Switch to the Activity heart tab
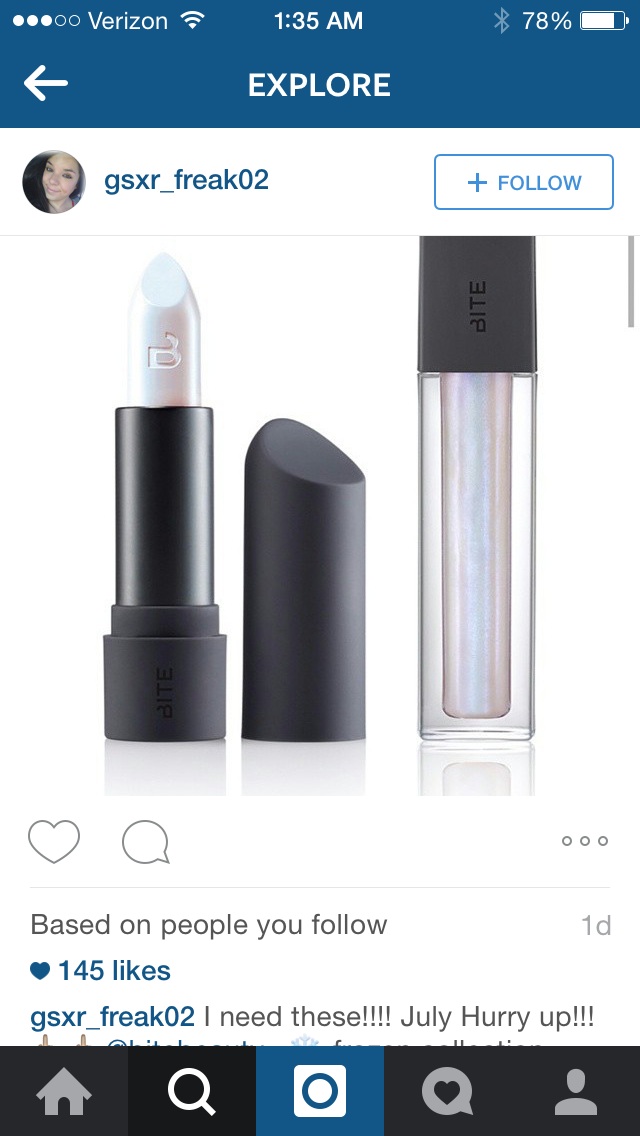This screenshot has width=640, height=1136. pyautogui.click(x=448, y=1091)
